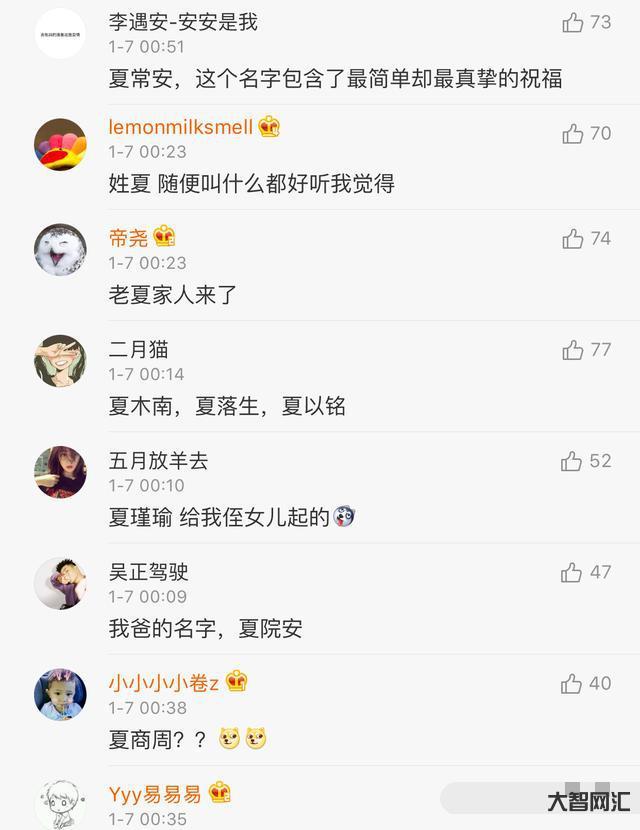Like the comment by 李遇安-安安是我
This screenshot has width=640, height=830.
tap(573, 23)
